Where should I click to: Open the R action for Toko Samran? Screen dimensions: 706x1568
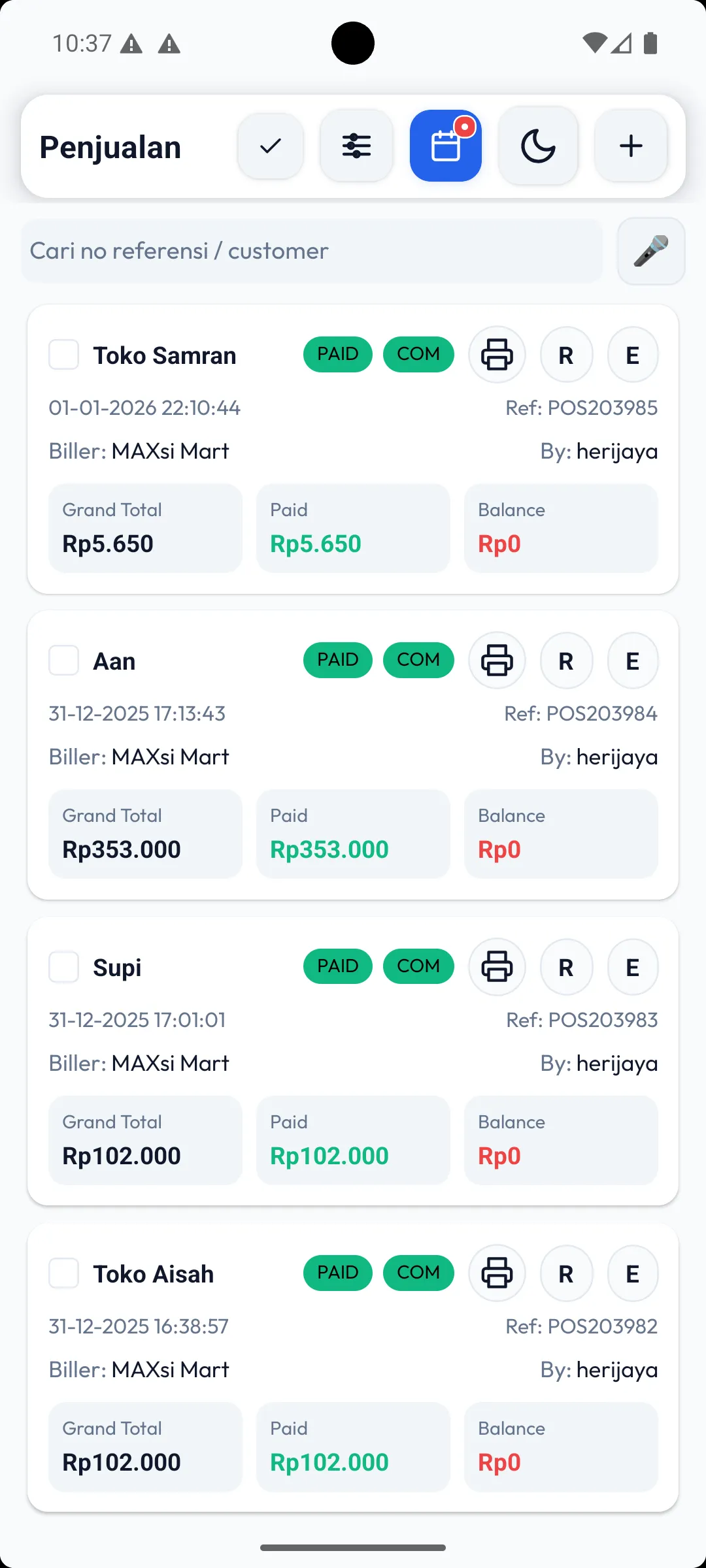tap(566, 354)
